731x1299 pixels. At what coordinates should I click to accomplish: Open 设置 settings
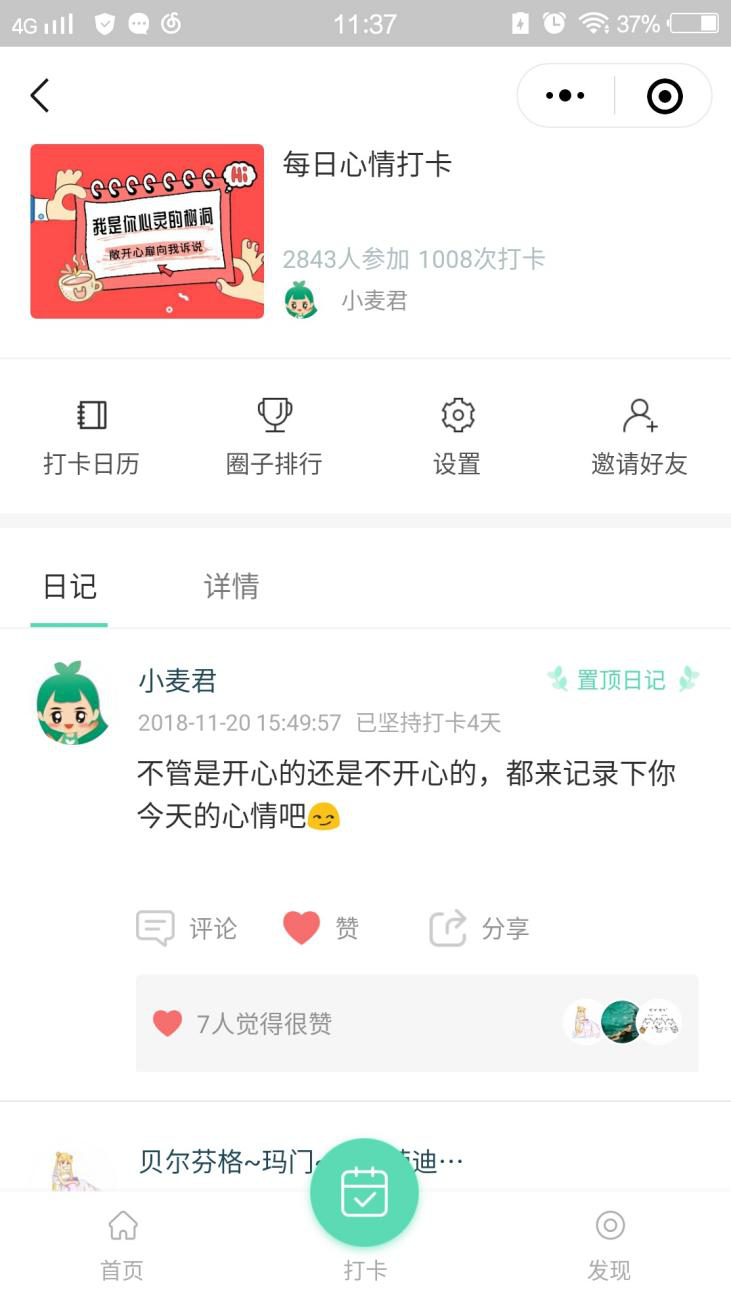point(457,437)
